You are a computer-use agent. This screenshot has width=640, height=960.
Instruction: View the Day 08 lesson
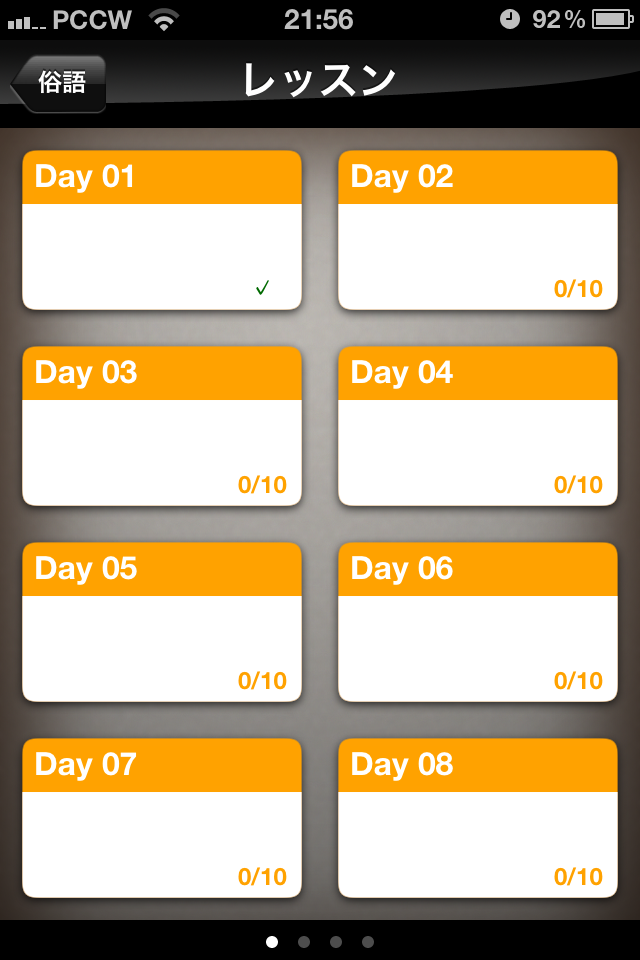478,818
